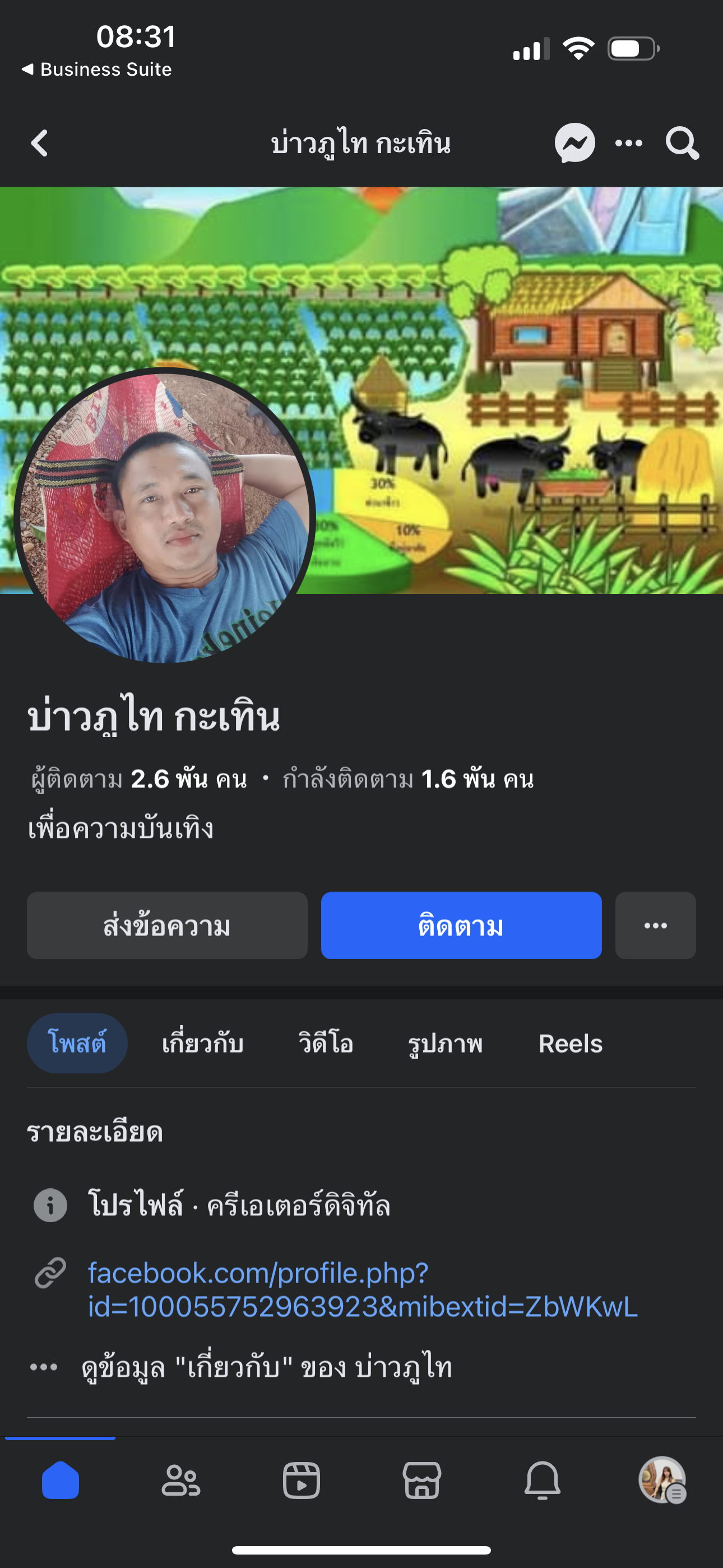Image resolution: width=723 pixels, height=1568 pixels.
Task: Open Messenger from the top bar
Action: 574,144
